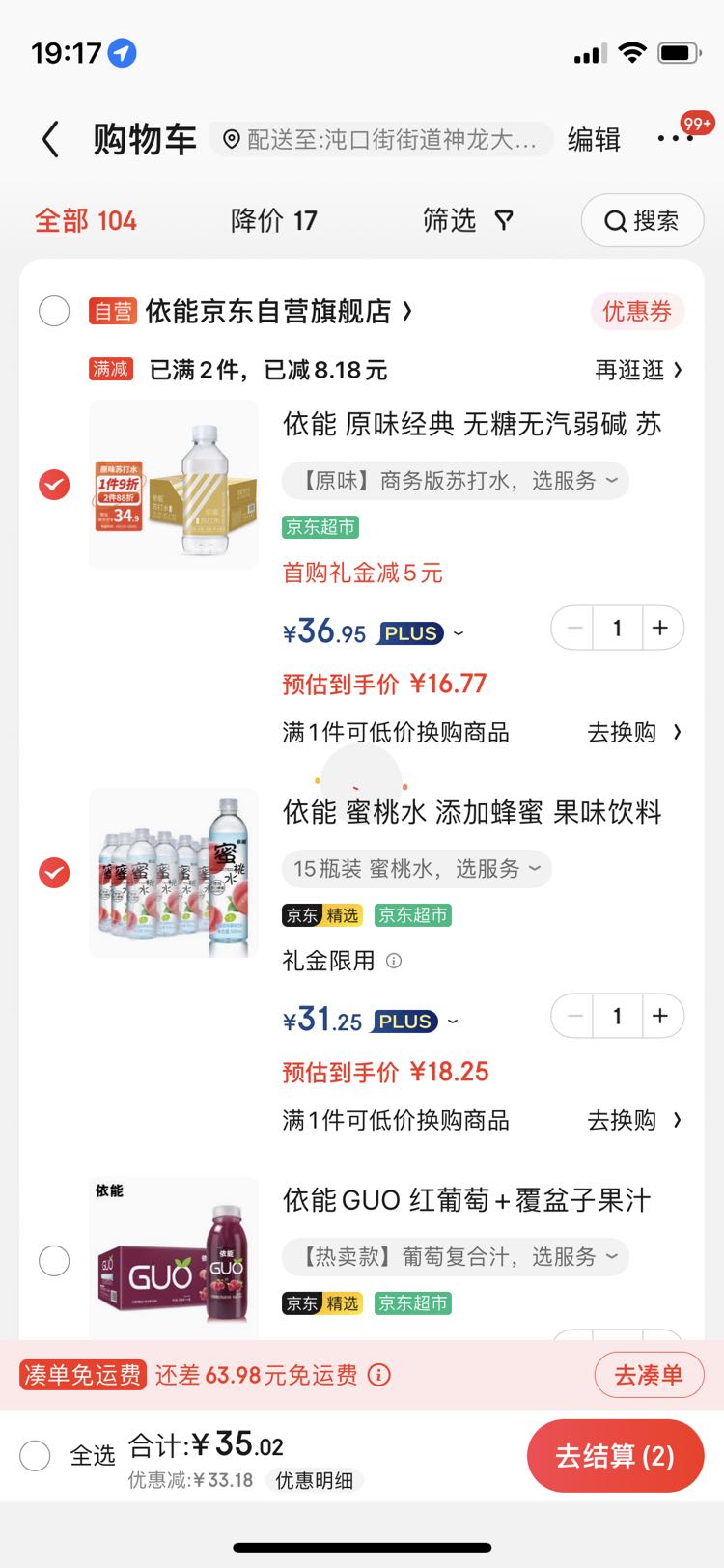Image resolution: width=724 pixels, height=1568 pixels.
Task: Go back from the shopping cart
Action: click(51, 140)
